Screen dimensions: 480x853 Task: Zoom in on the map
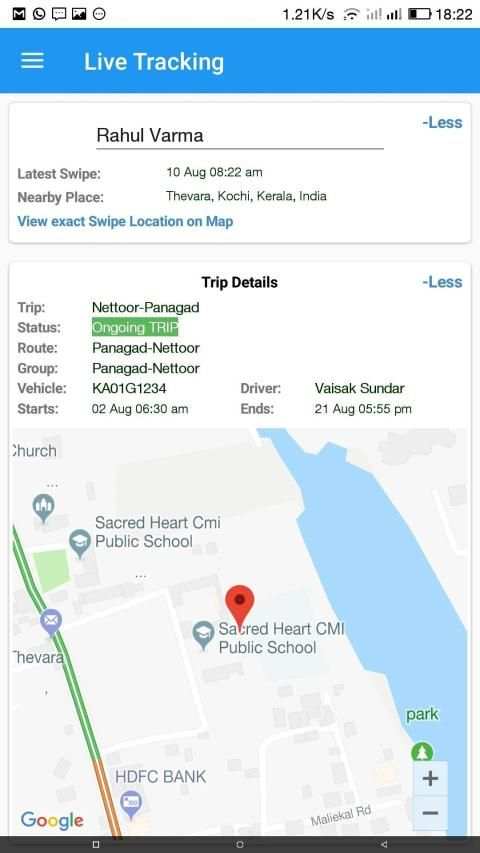tap(430, 778)
